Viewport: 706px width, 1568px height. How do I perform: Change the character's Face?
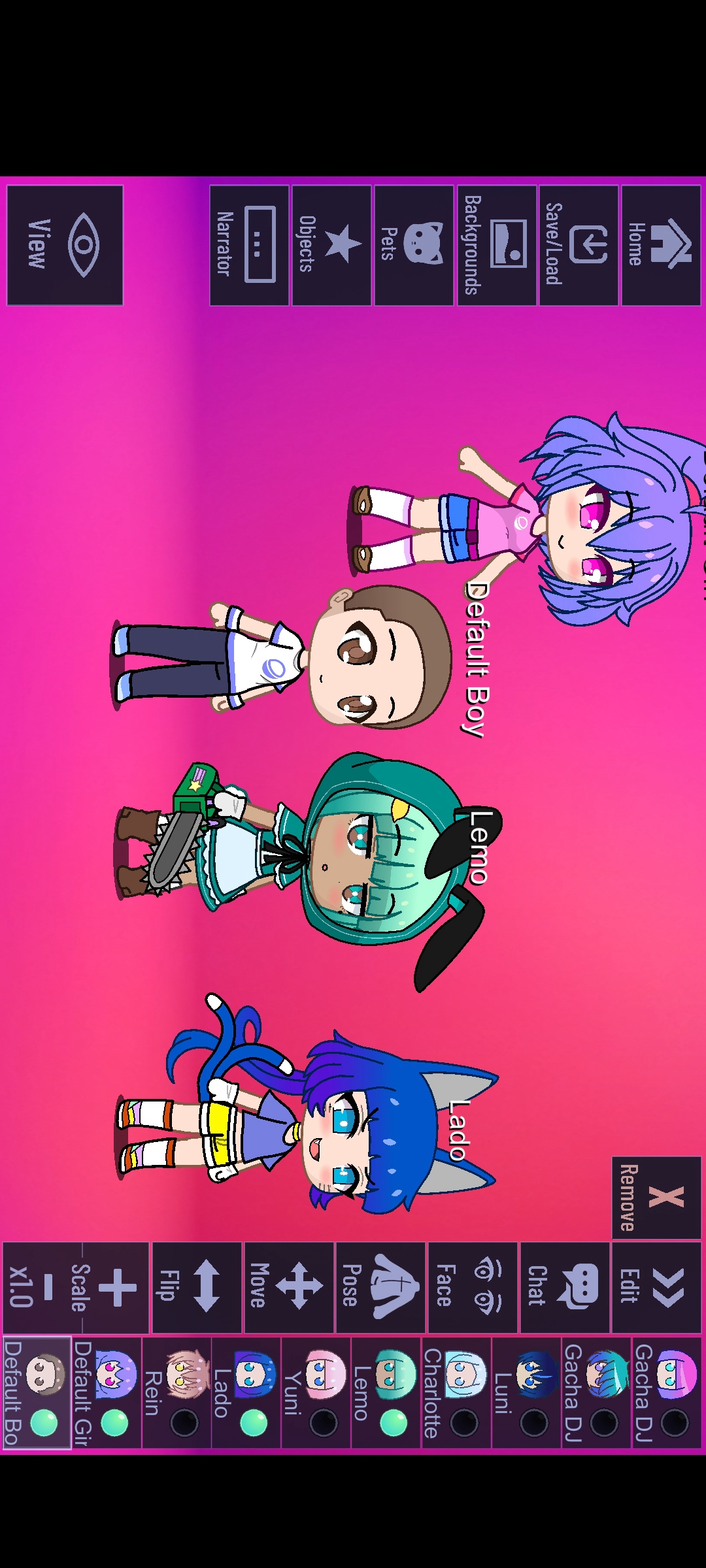click(x=472, y=1287)
